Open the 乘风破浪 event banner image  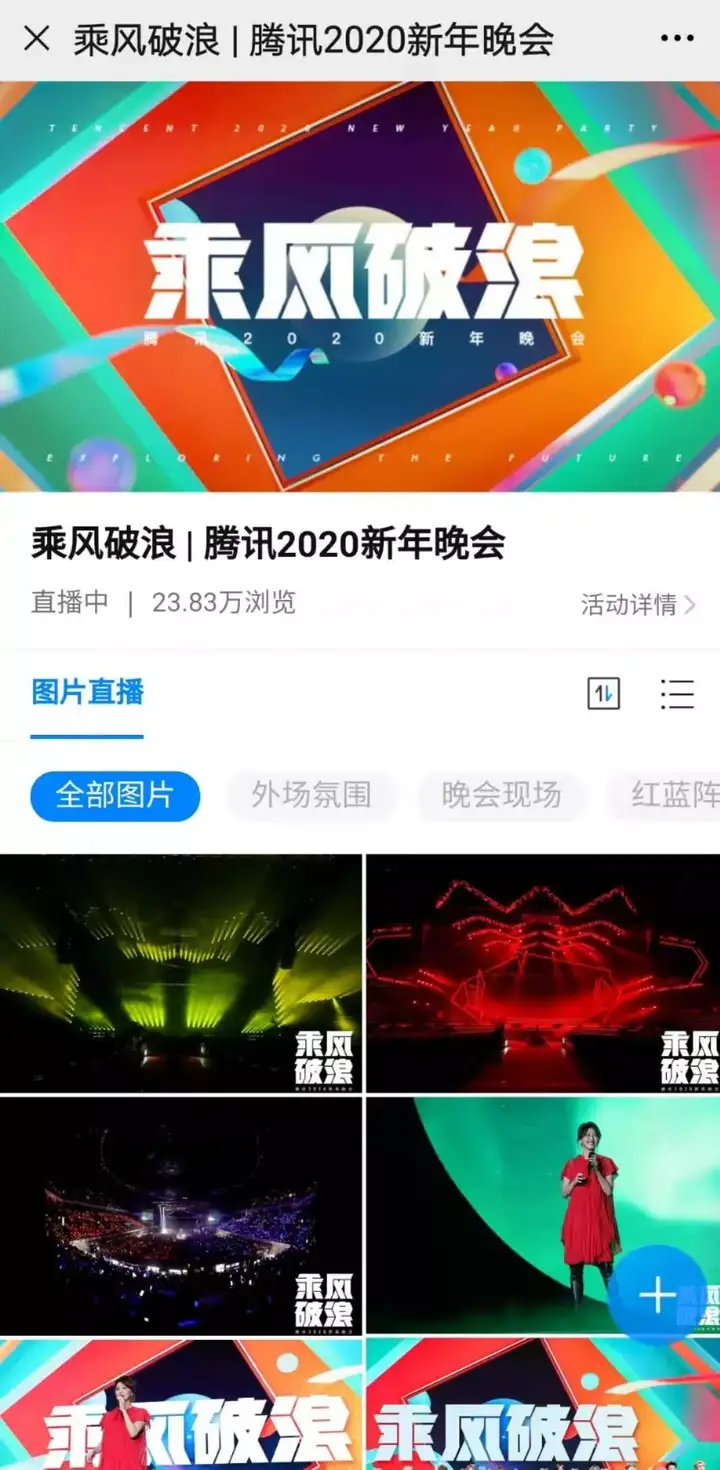tap(360, 286)
